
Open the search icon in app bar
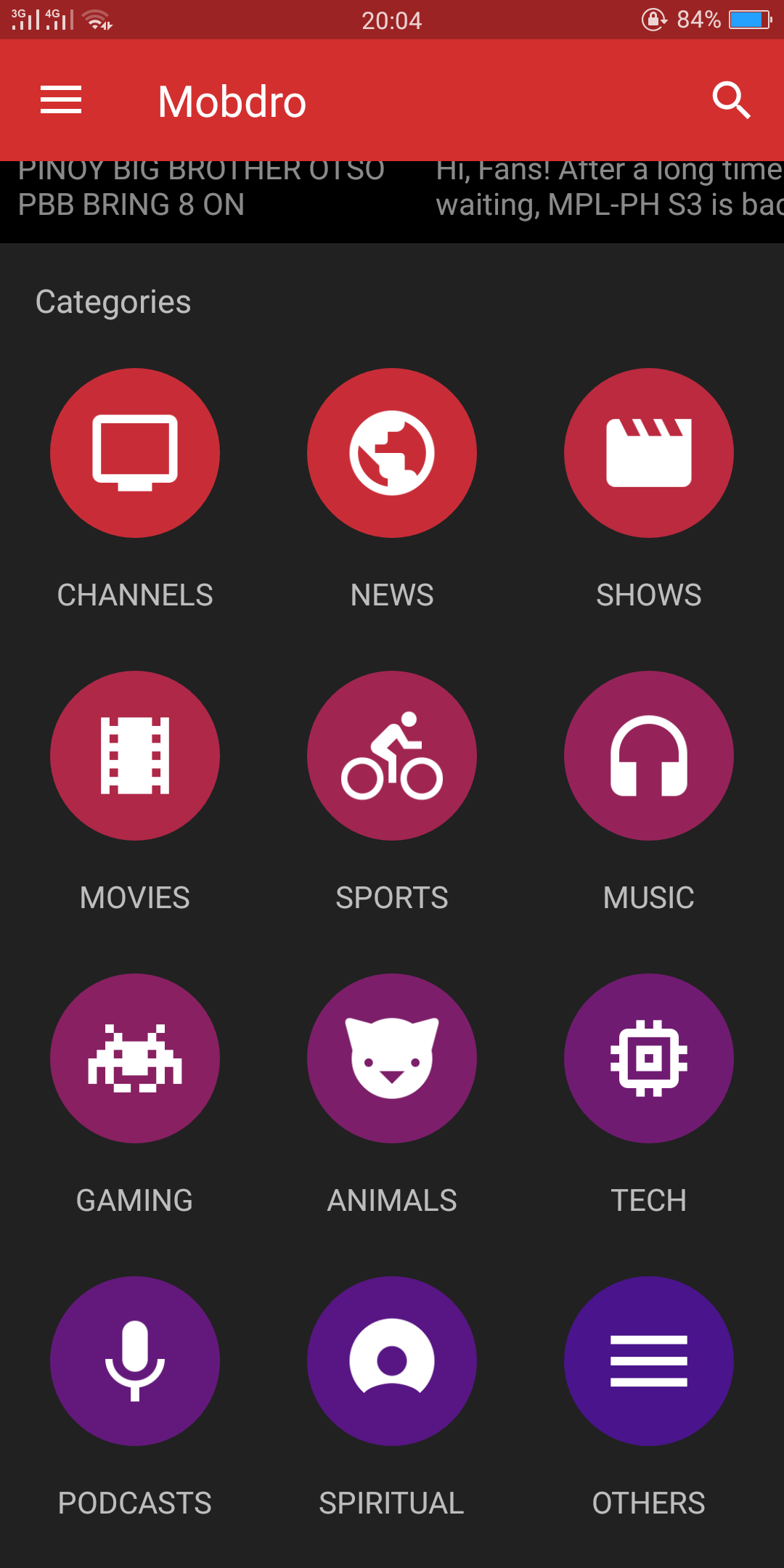click(730, 100)
